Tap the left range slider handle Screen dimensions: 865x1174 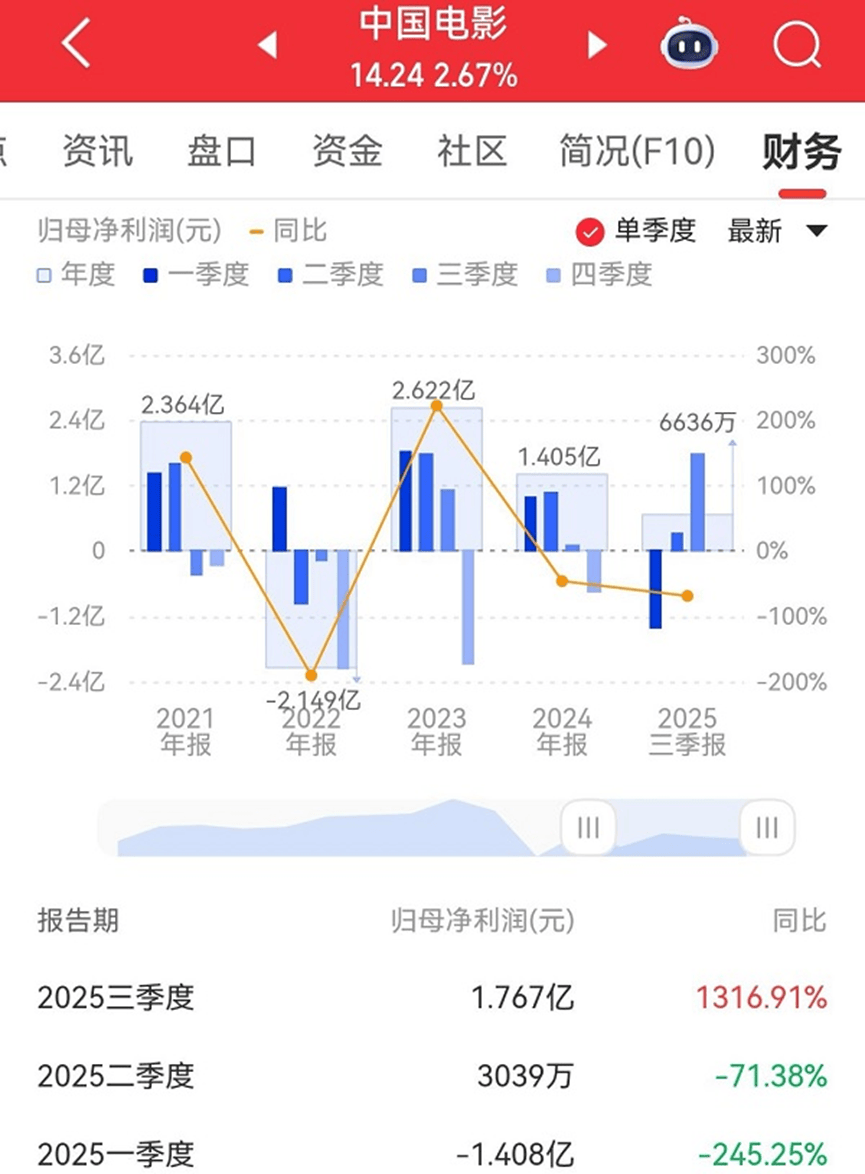pos(588,827)
